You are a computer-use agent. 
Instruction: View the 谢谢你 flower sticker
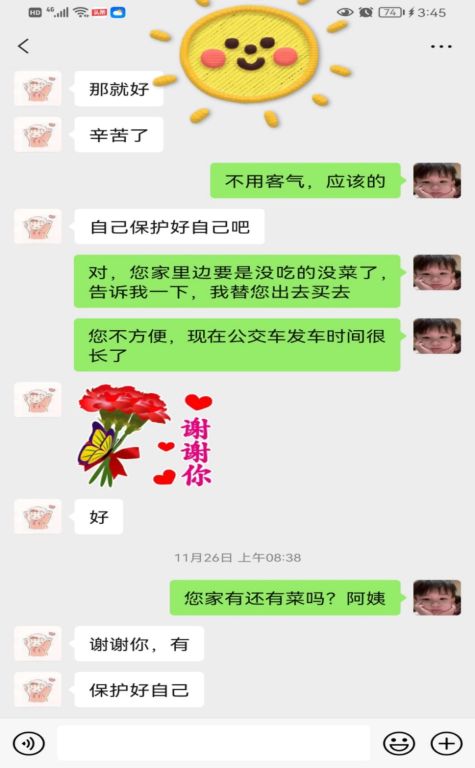(145, 435)
